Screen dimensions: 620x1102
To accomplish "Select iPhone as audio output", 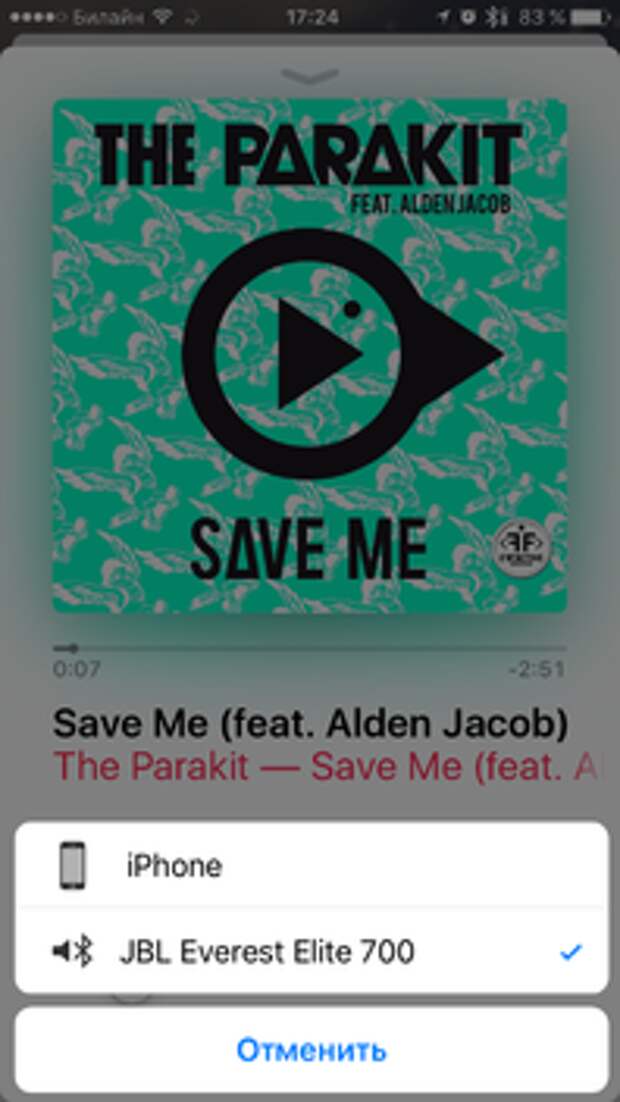I will (310, 865).
